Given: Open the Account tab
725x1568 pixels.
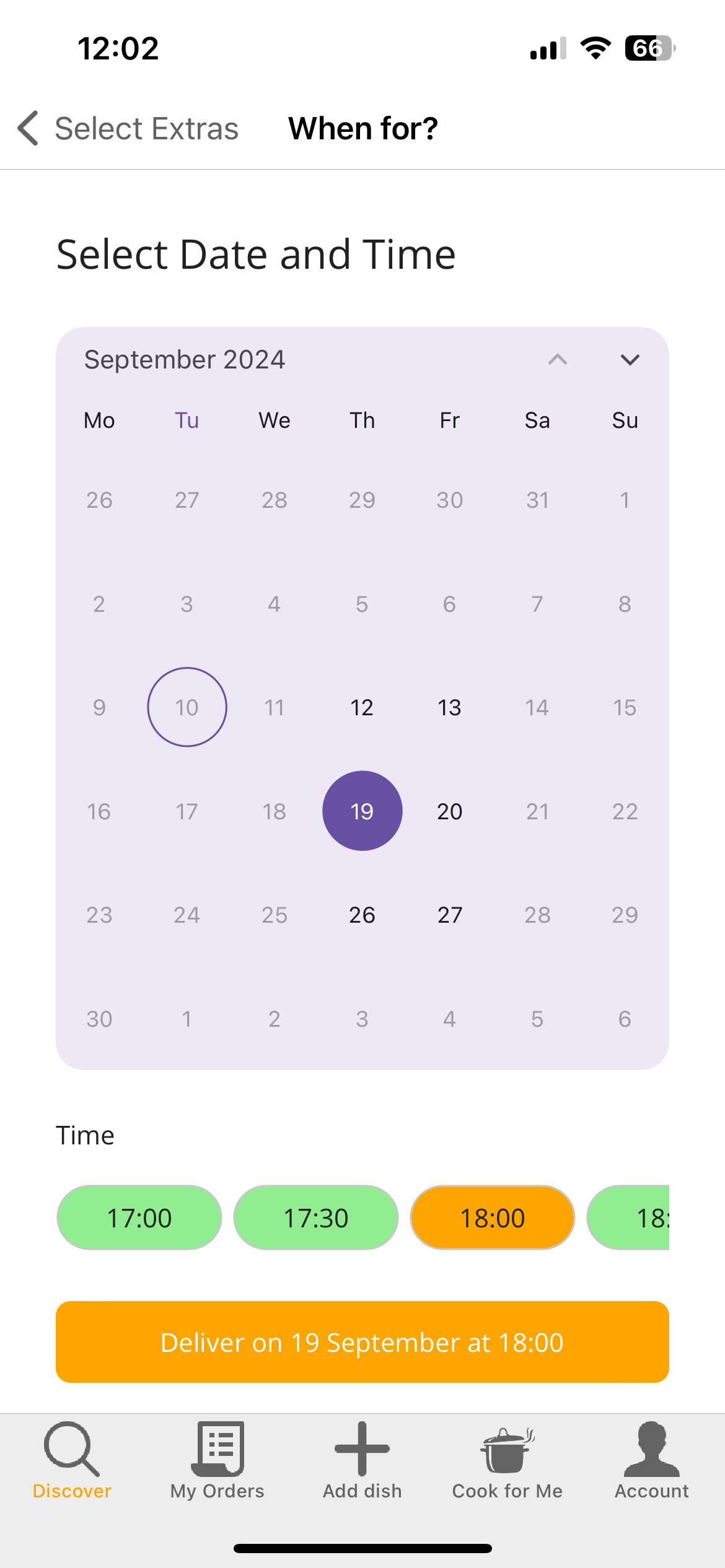Looking at the screenshot, I should click(x=652, y=1460).
